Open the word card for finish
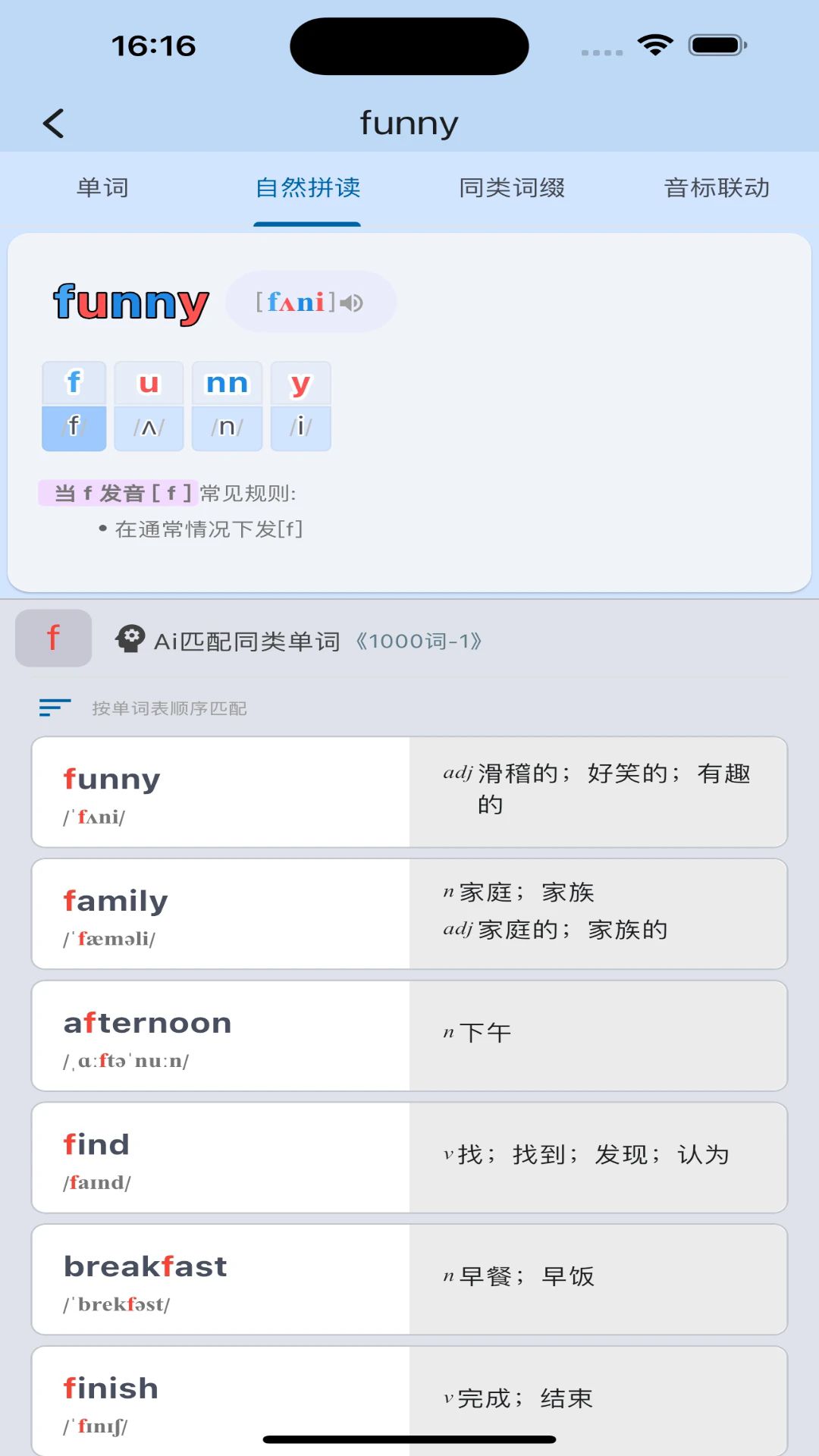 coord(409,1400)
